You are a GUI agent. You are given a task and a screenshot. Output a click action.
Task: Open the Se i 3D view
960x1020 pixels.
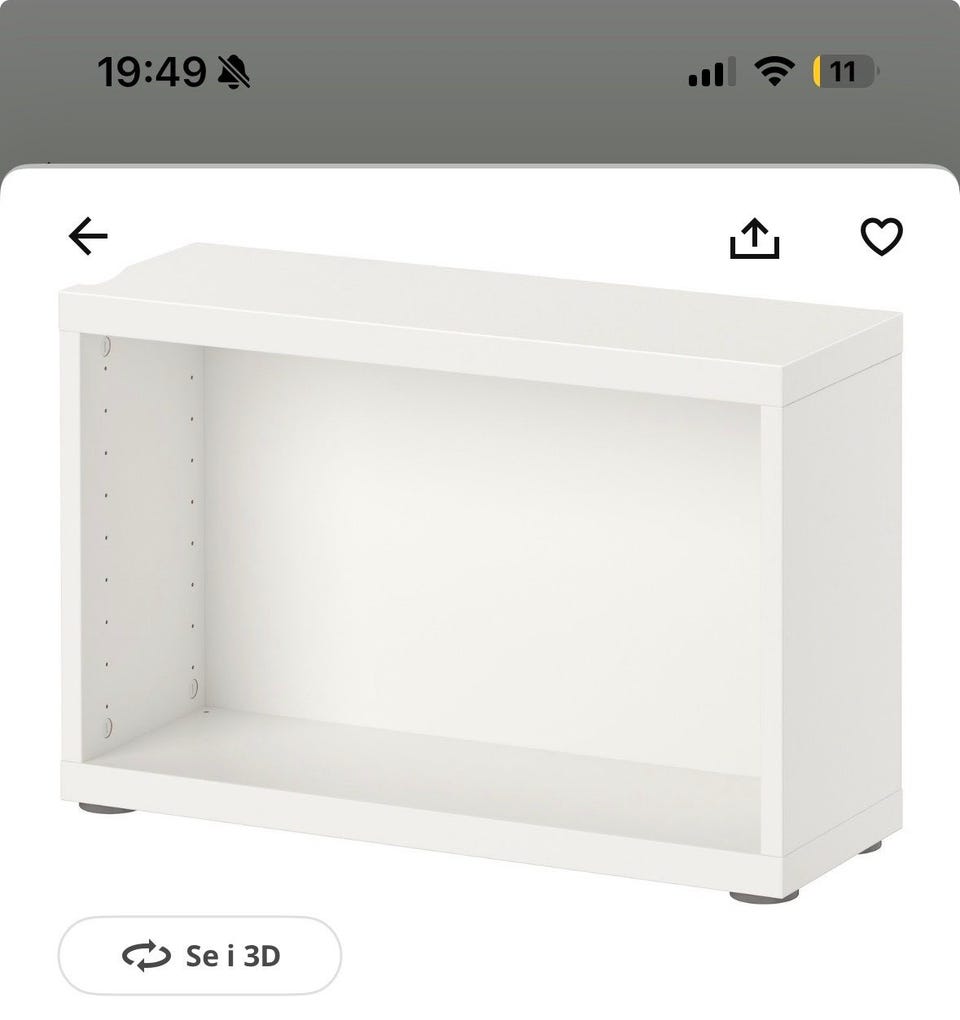click(x=200, y=956)
